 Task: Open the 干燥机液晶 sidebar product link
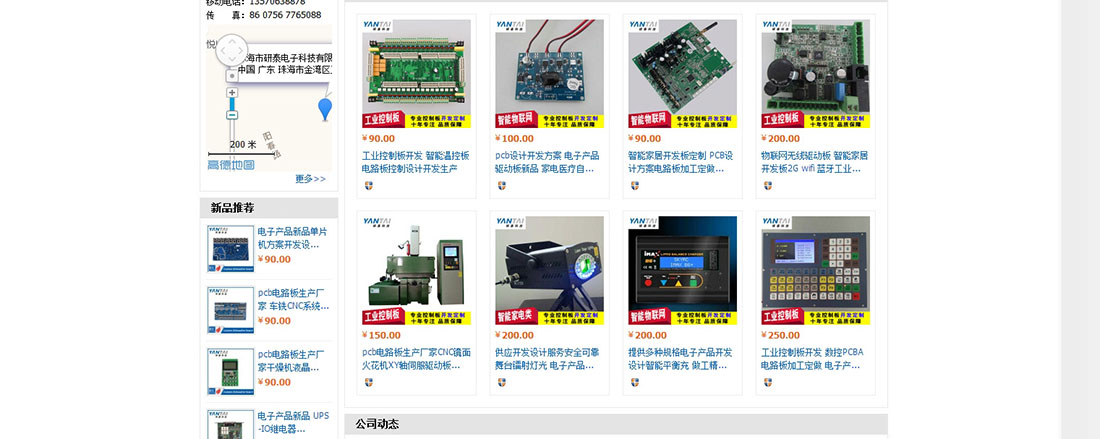click(293, 361)
